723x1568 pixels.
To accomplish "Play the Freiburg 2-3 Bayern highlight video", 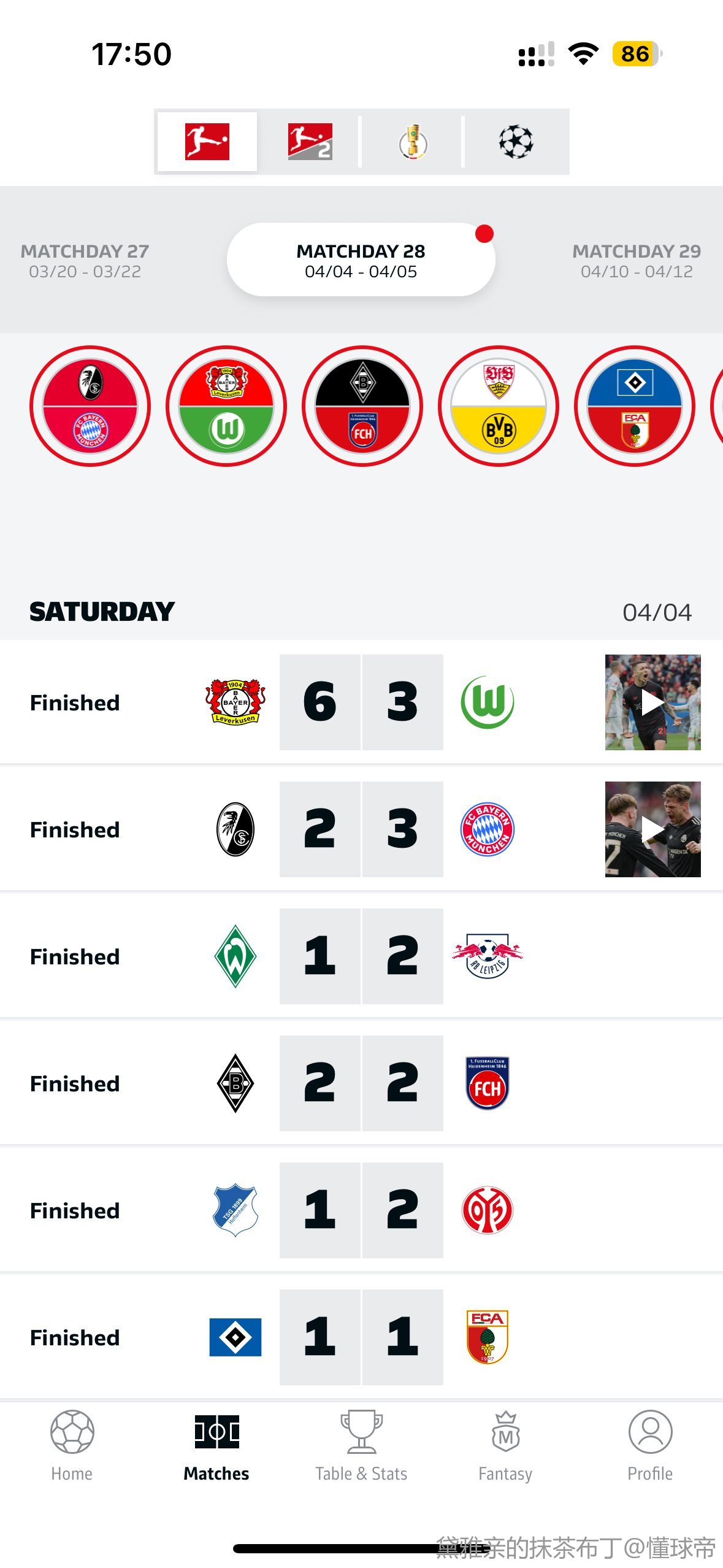I will pyautogui.click(x=652, y=829).
